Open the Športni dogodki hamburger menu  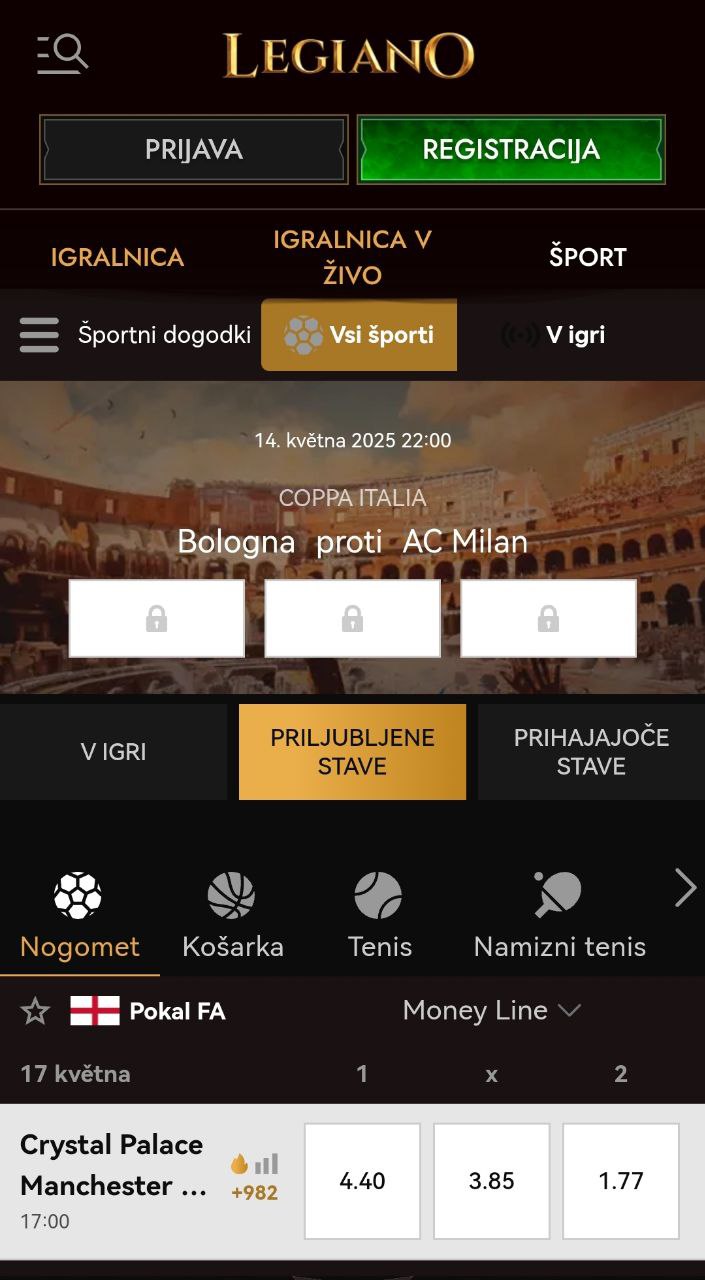(x=39, y=335)
